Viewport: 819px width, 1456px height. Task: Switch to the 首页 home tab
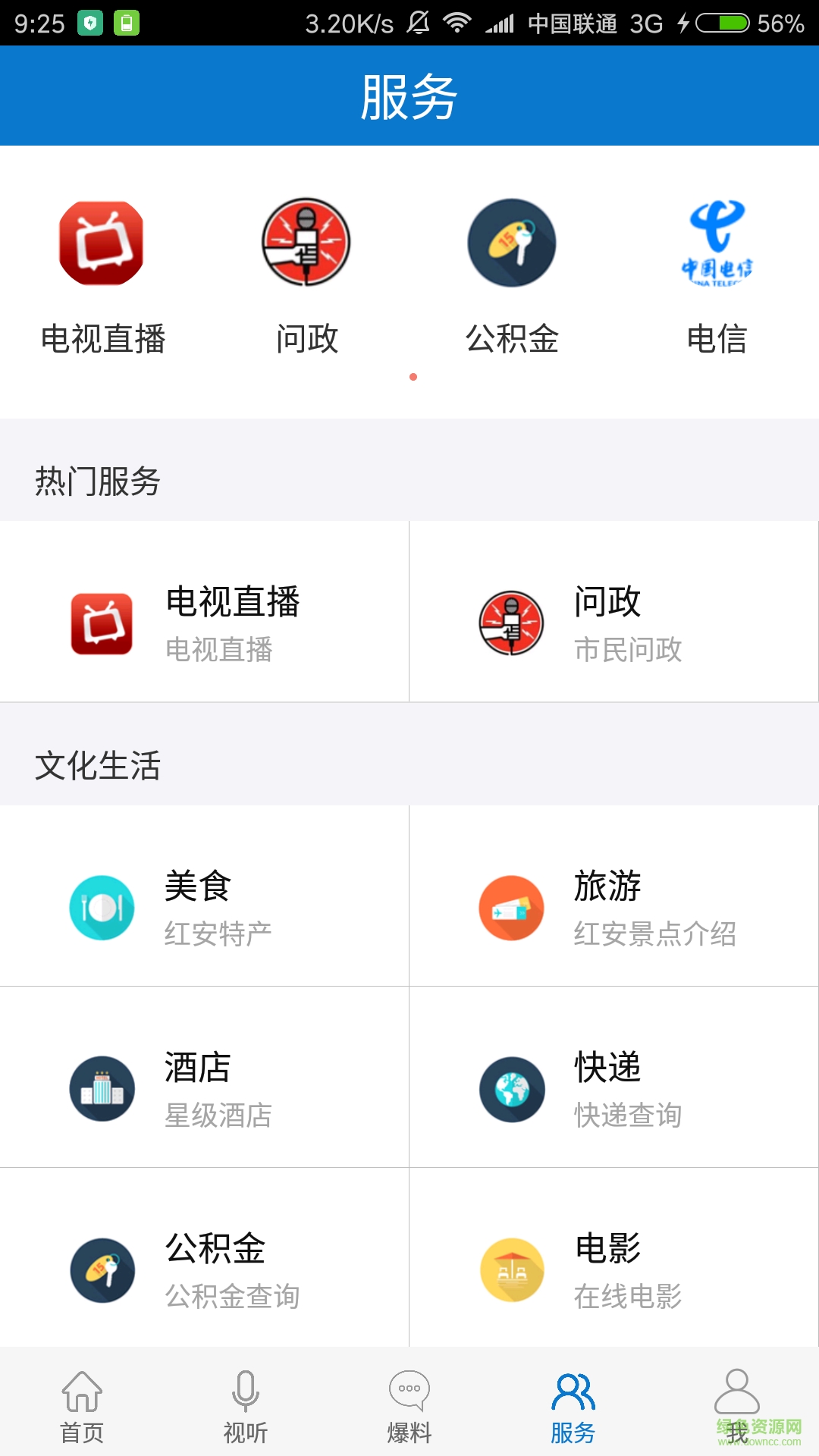click(x=82, y=1407)
